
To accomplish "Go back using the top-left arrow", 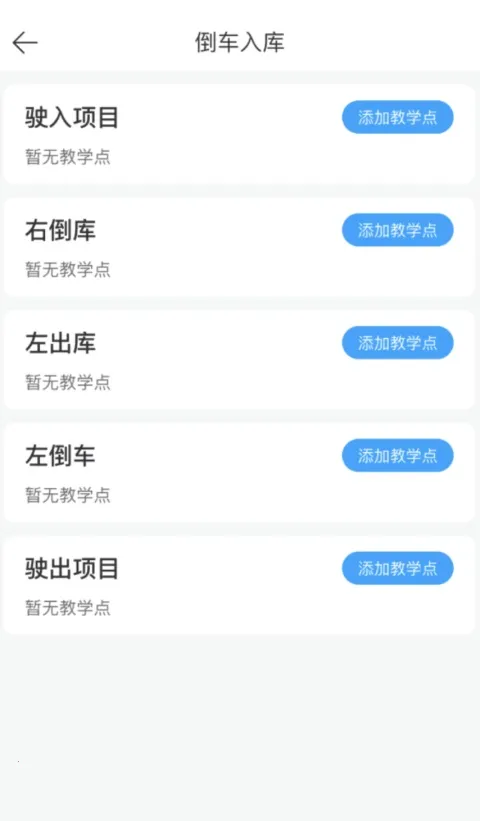I will coord(25,42).
